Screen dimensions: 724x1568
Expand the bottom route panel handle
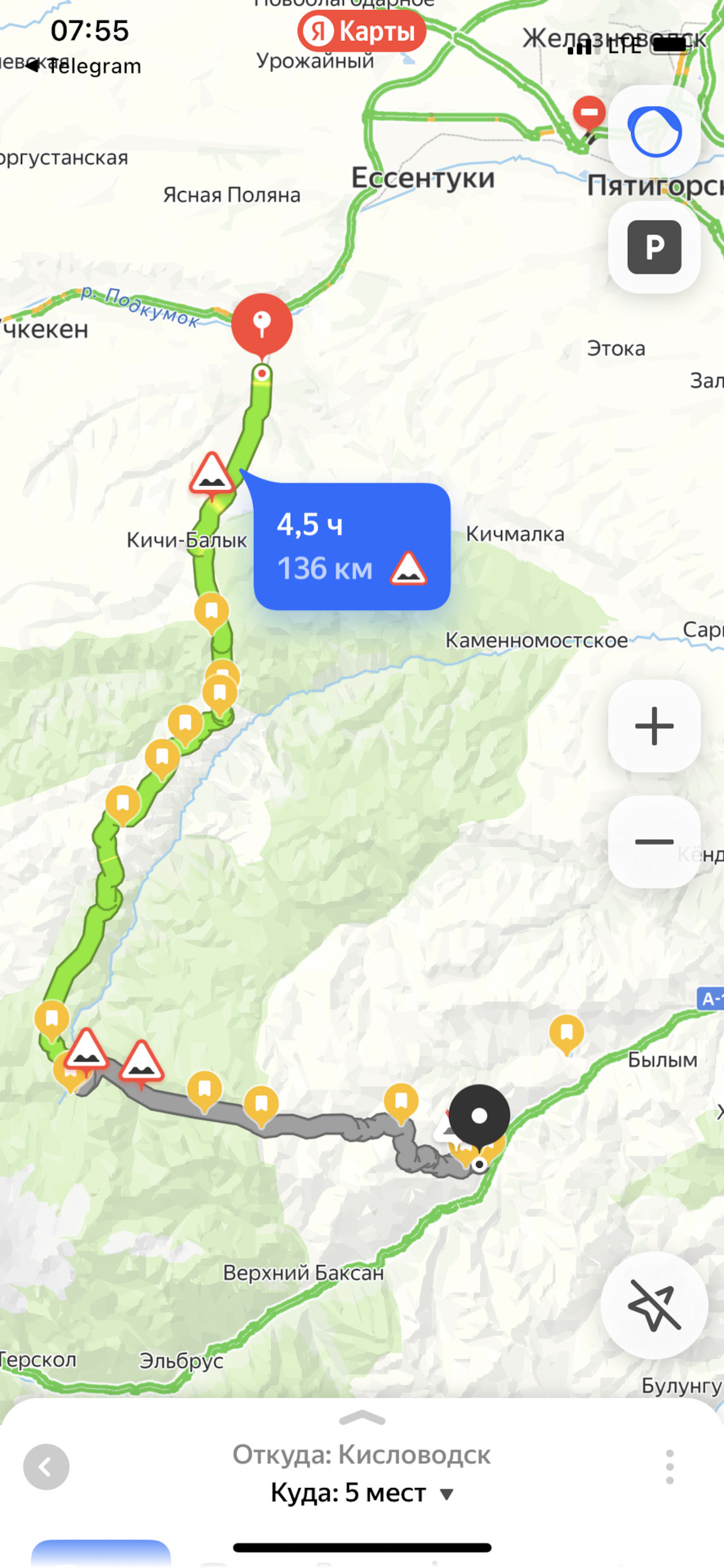362,1418
